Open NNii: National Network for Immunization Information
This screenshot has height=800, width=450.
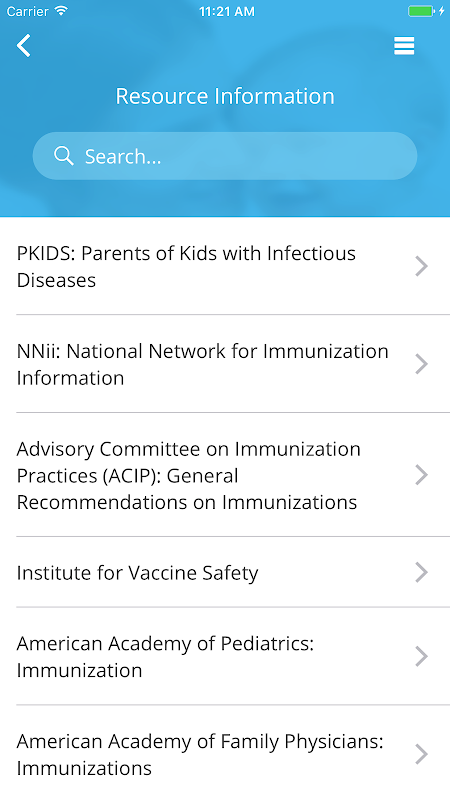[225, 364]
